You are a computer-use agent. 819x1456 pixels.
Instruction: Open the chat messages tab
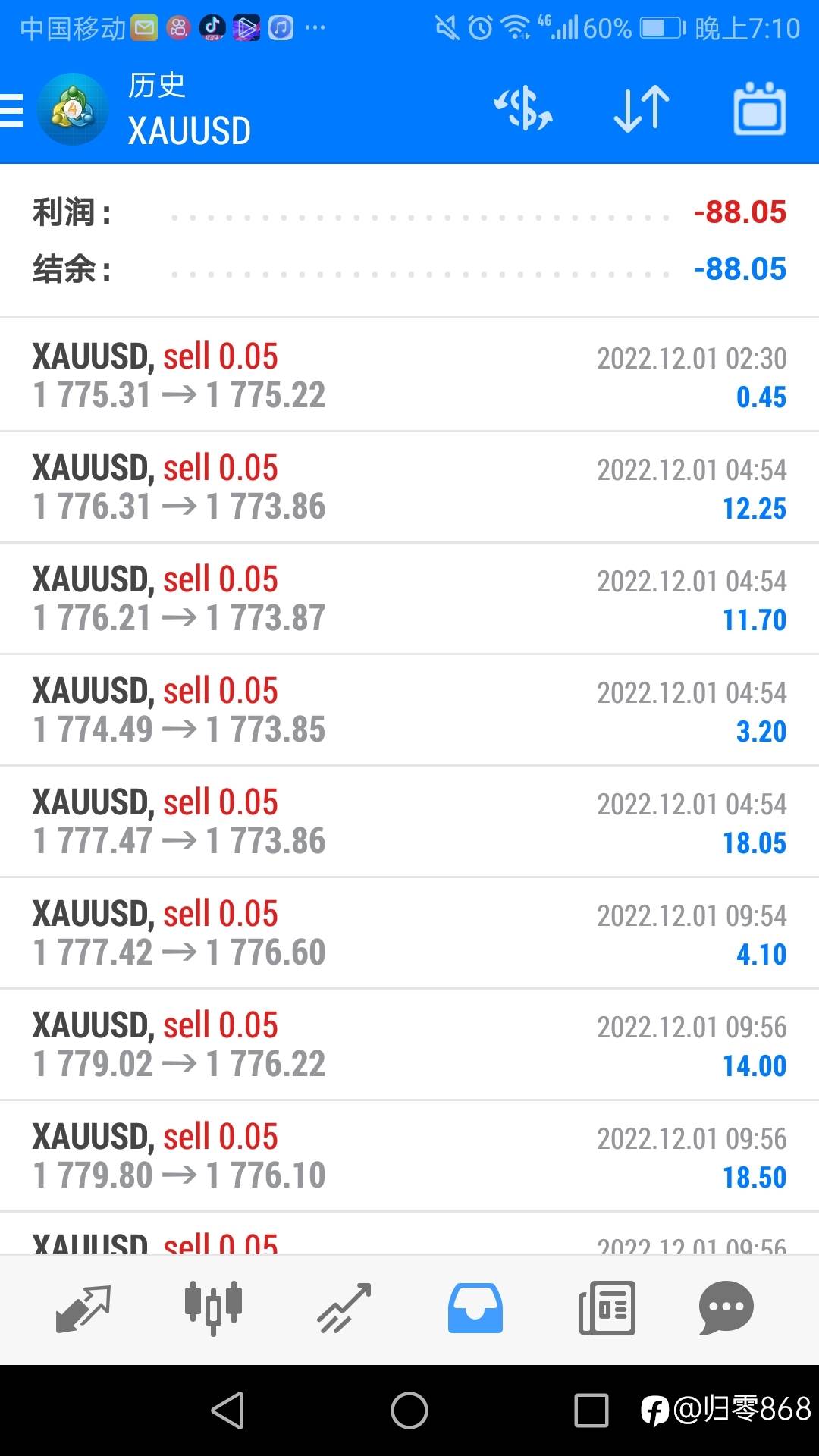(x=726, y=1308)
